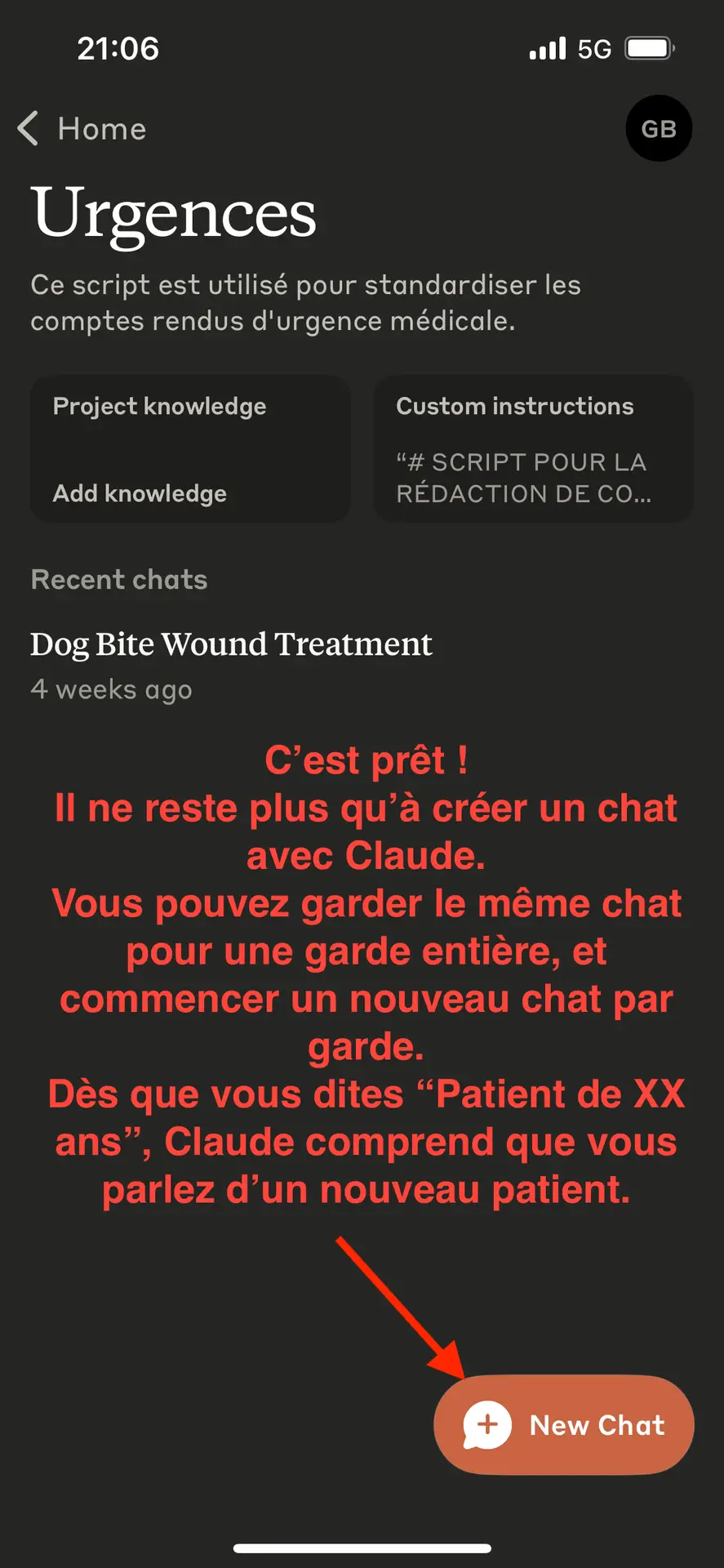Tap the truncated SCRIPT POUR LA RÉDACTION text

pos(523,478)
